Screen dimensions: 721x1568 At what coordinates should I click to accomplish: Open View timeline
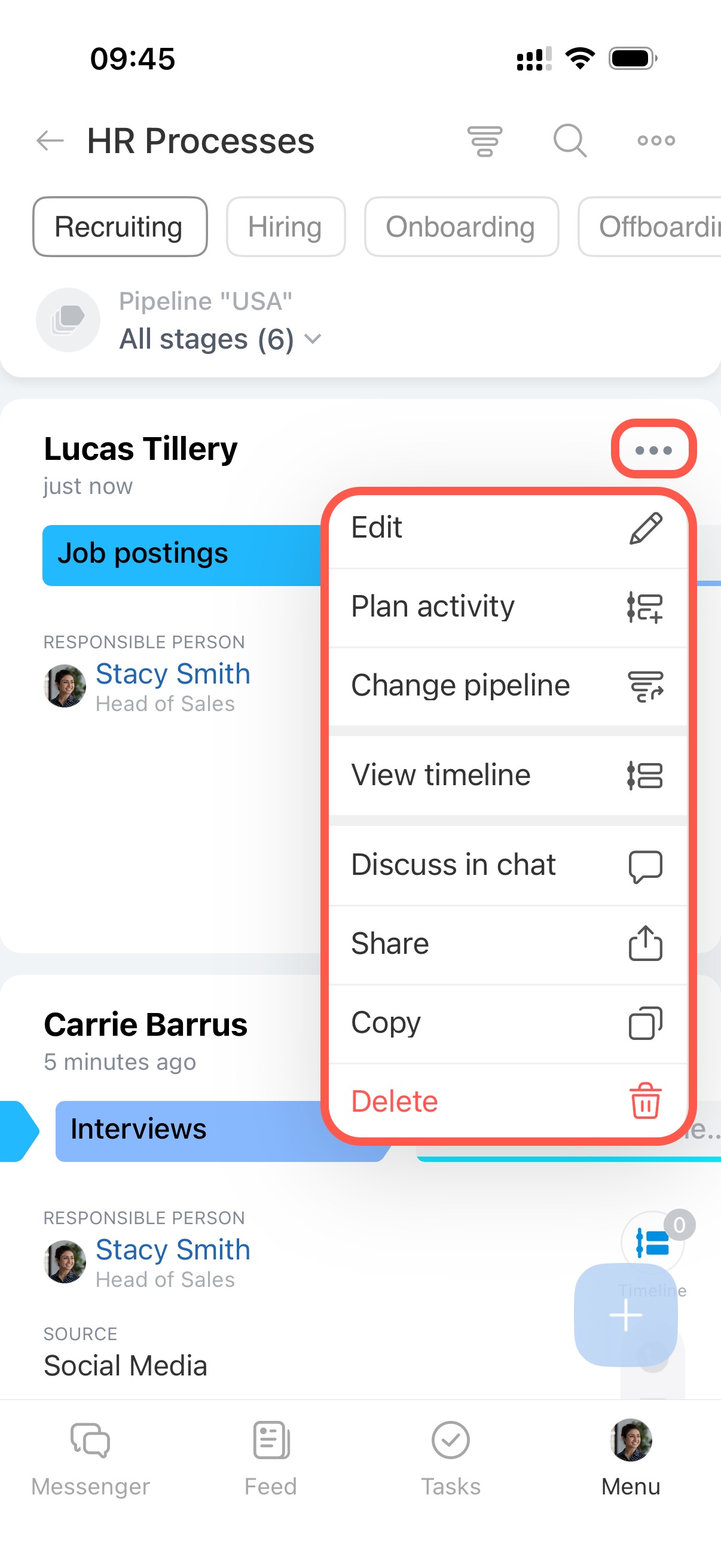pyautogui.click(x=507, y=776)
